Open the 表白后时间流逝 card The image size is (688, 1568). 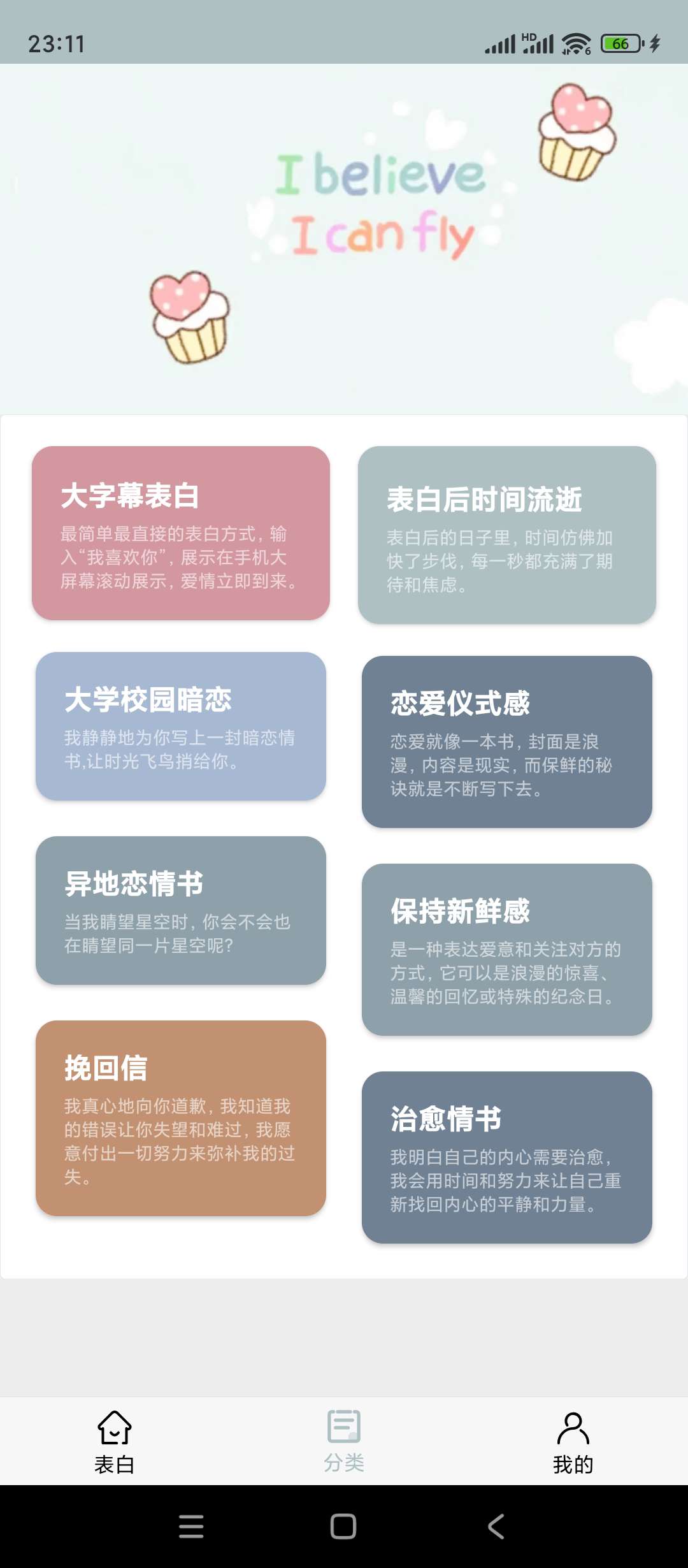pos(507,535)
